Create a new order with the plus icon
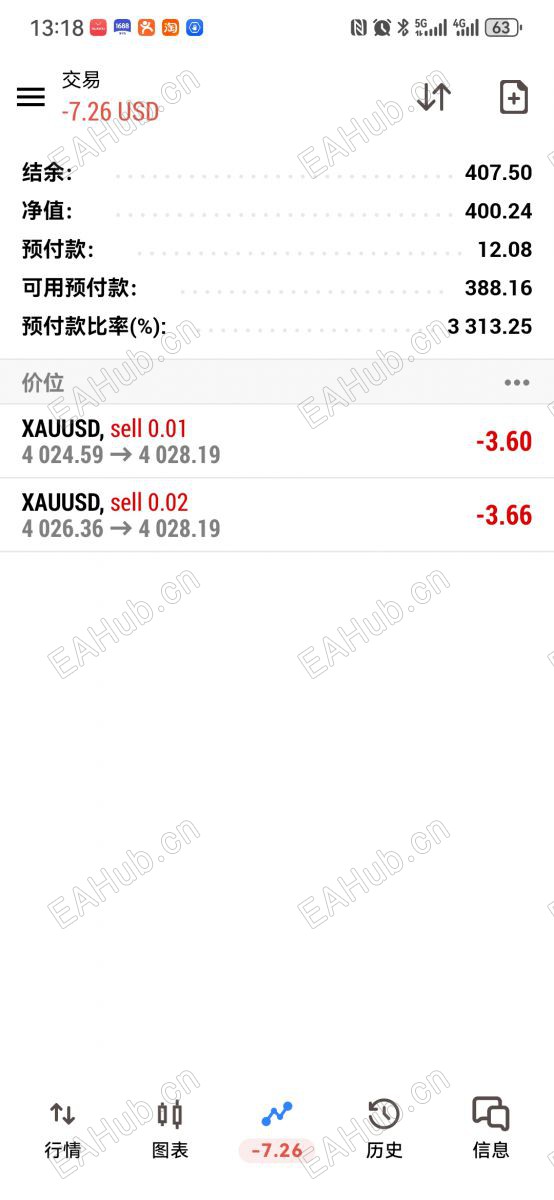 tap(513, 97)
